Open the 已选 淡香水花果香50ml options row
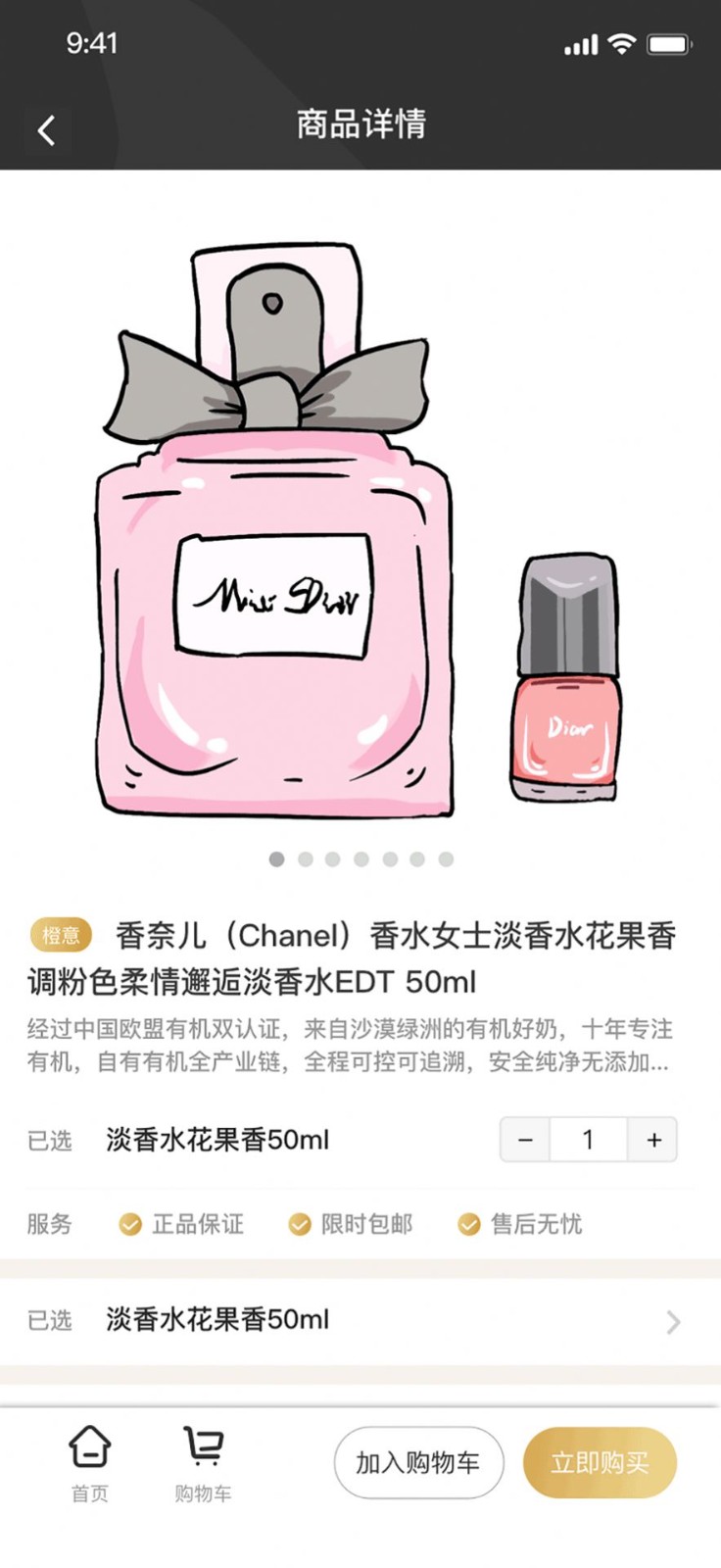The width and height of the screenshot is (721, 1568). pos(360,1320)
